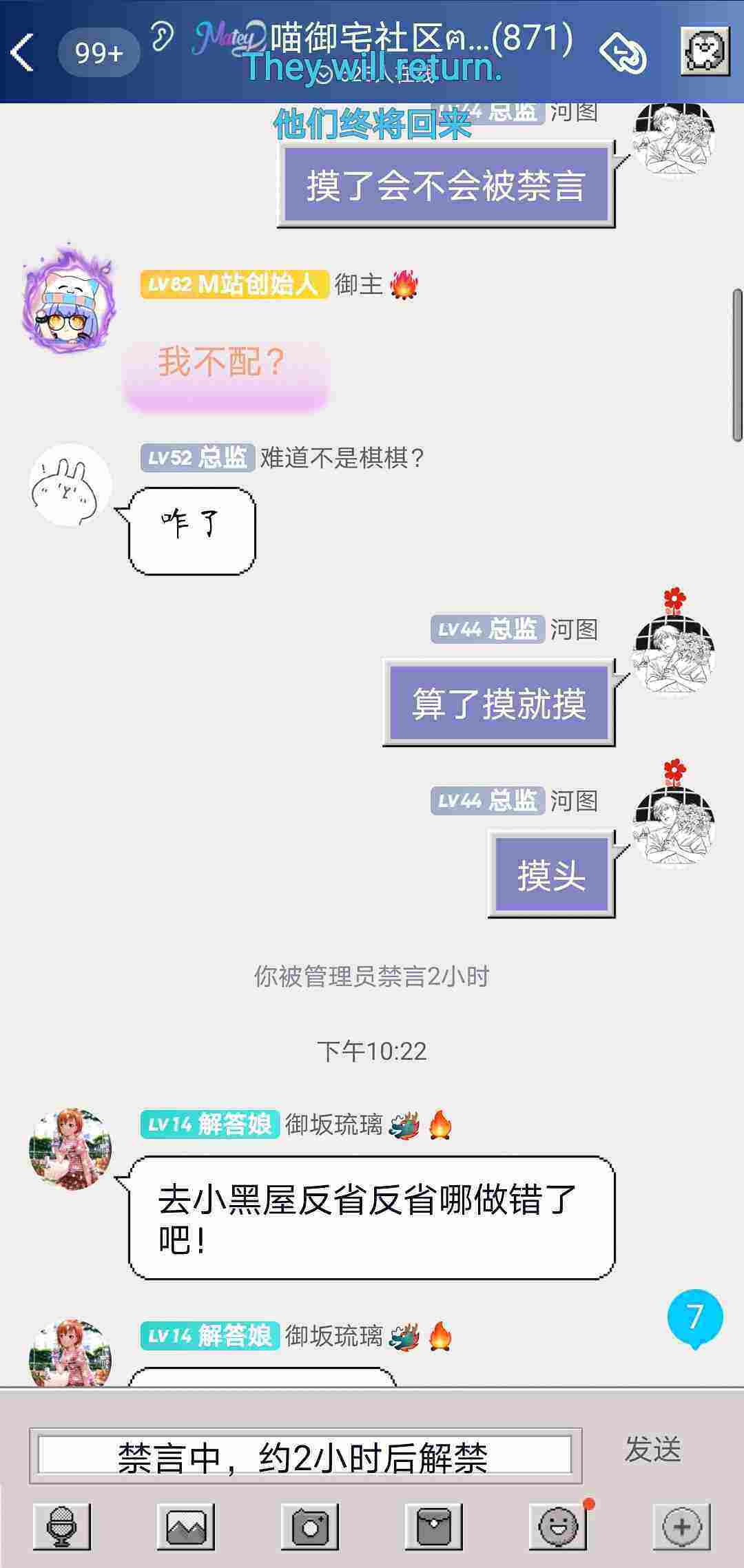Open the red packet option

click(x=434, y=1526)
